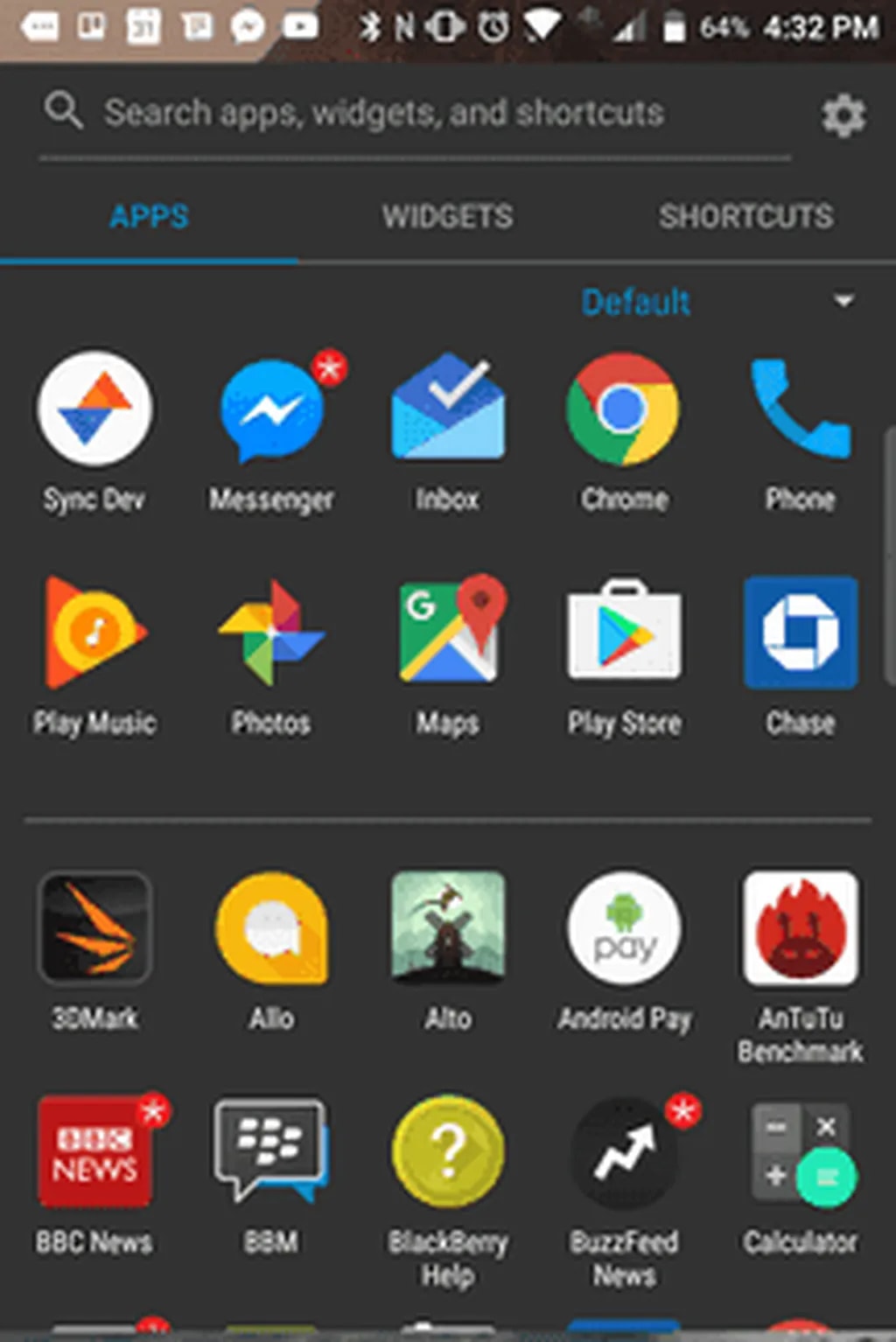Start the Phone dialer
The width and height of the screenshot is (896, 1342).
point(799,408)
